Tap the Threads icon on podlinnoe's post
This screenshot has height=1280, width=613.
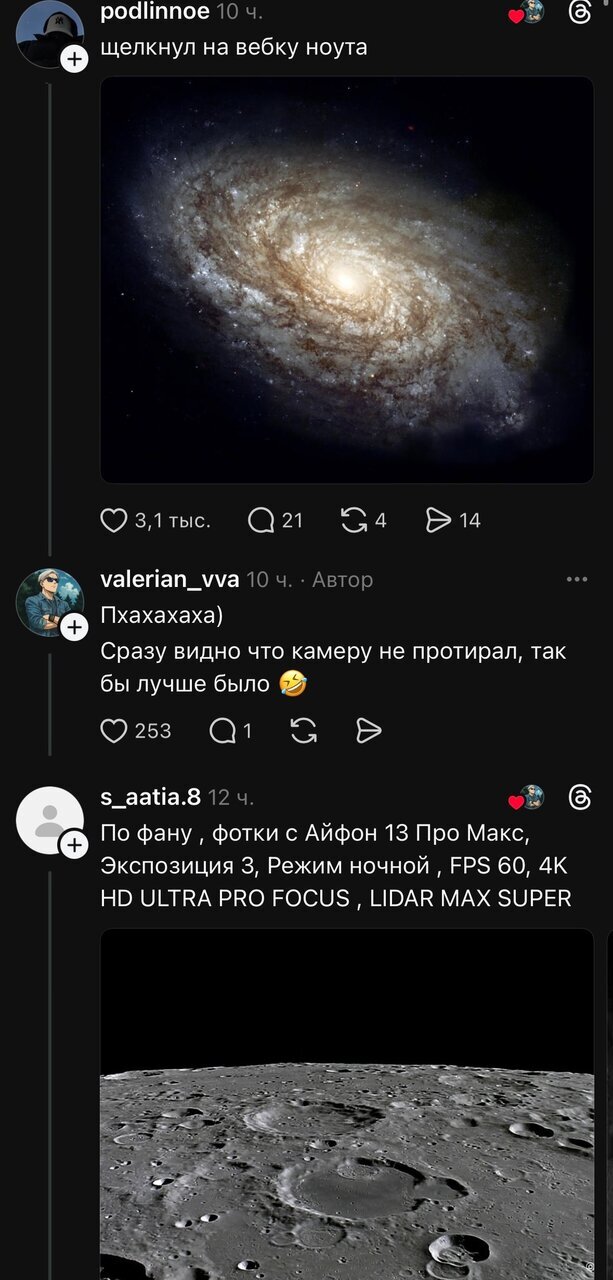pos(580,12)
